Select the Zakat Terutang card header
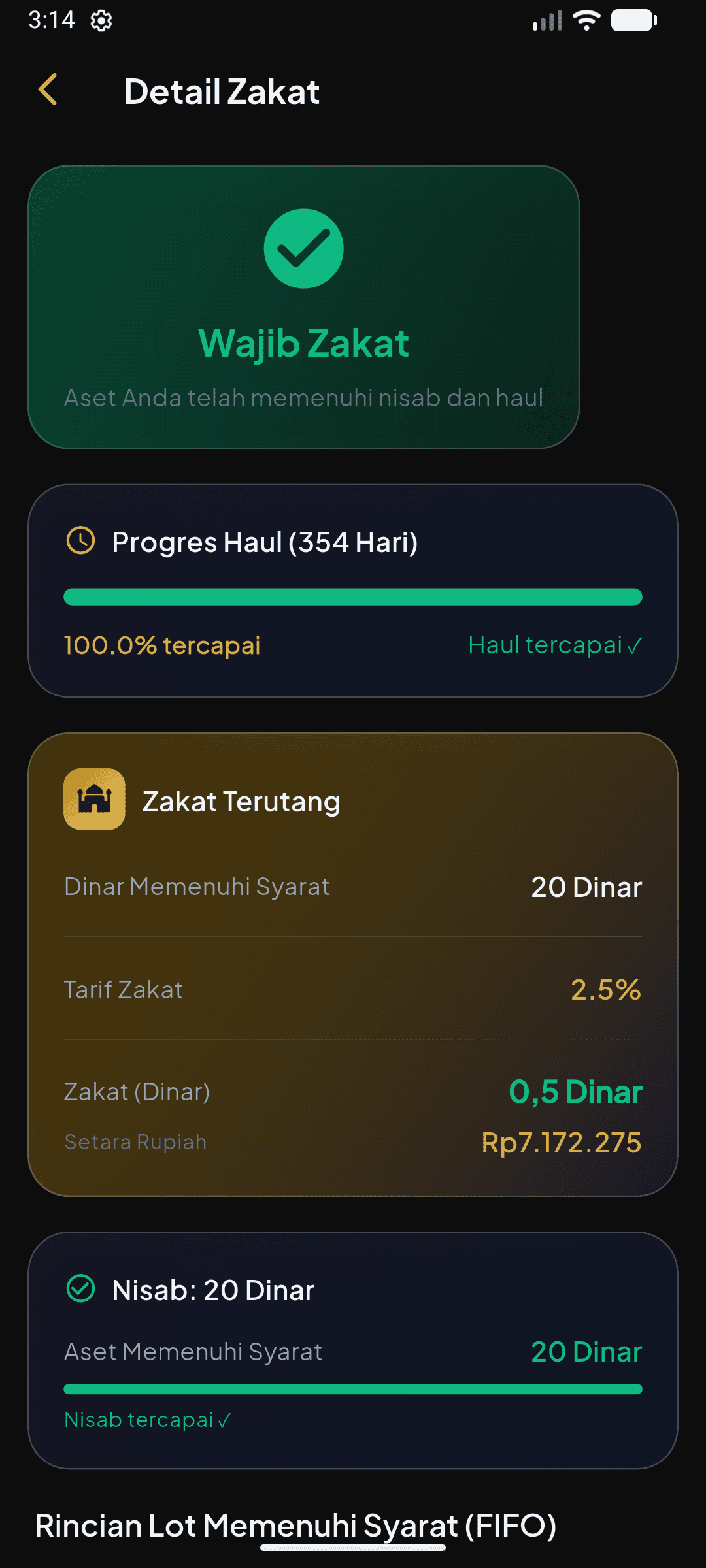This screenshot has width=706, height=1568. click(241, 801)
